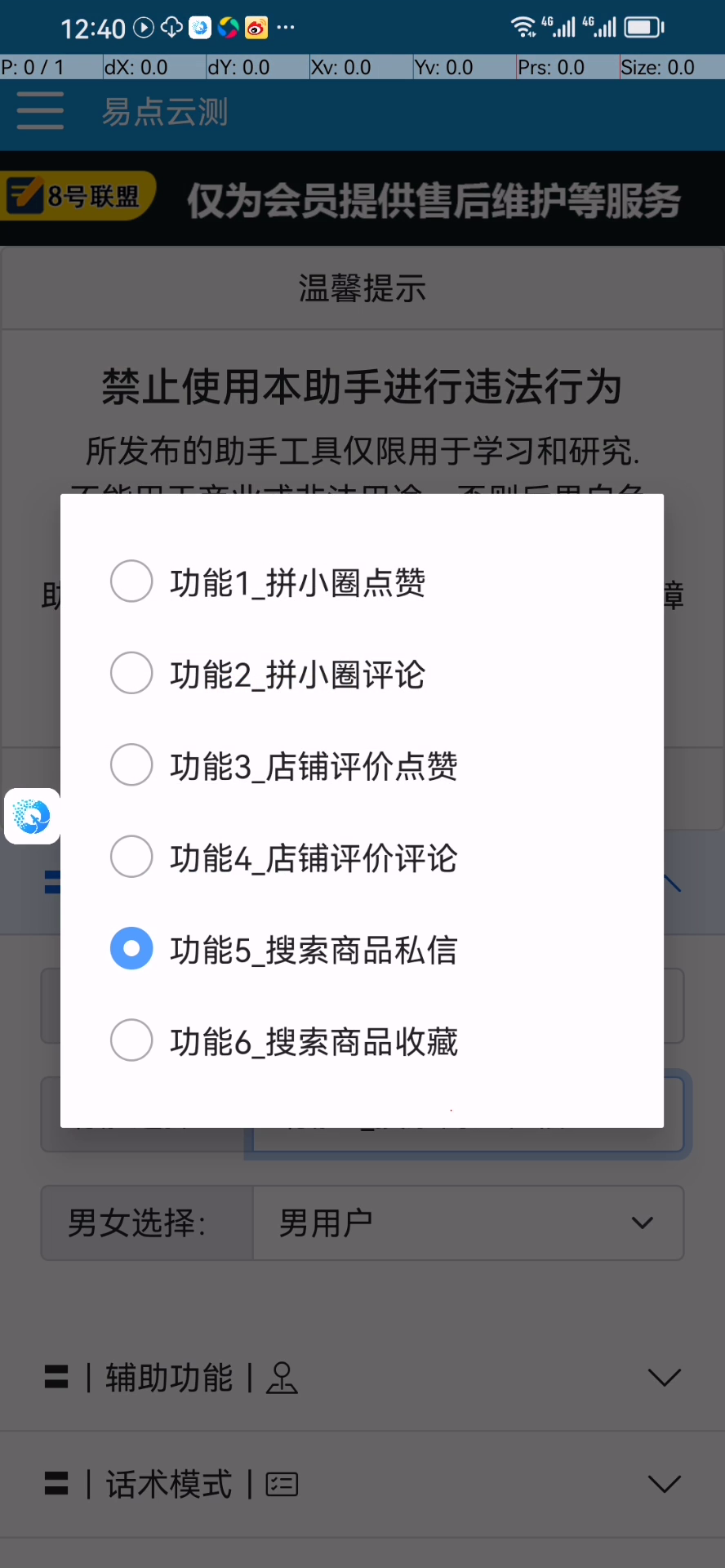Expand the 辅助功能 section
This screenshot has width=725, height=1568.
click(663, 1378)
